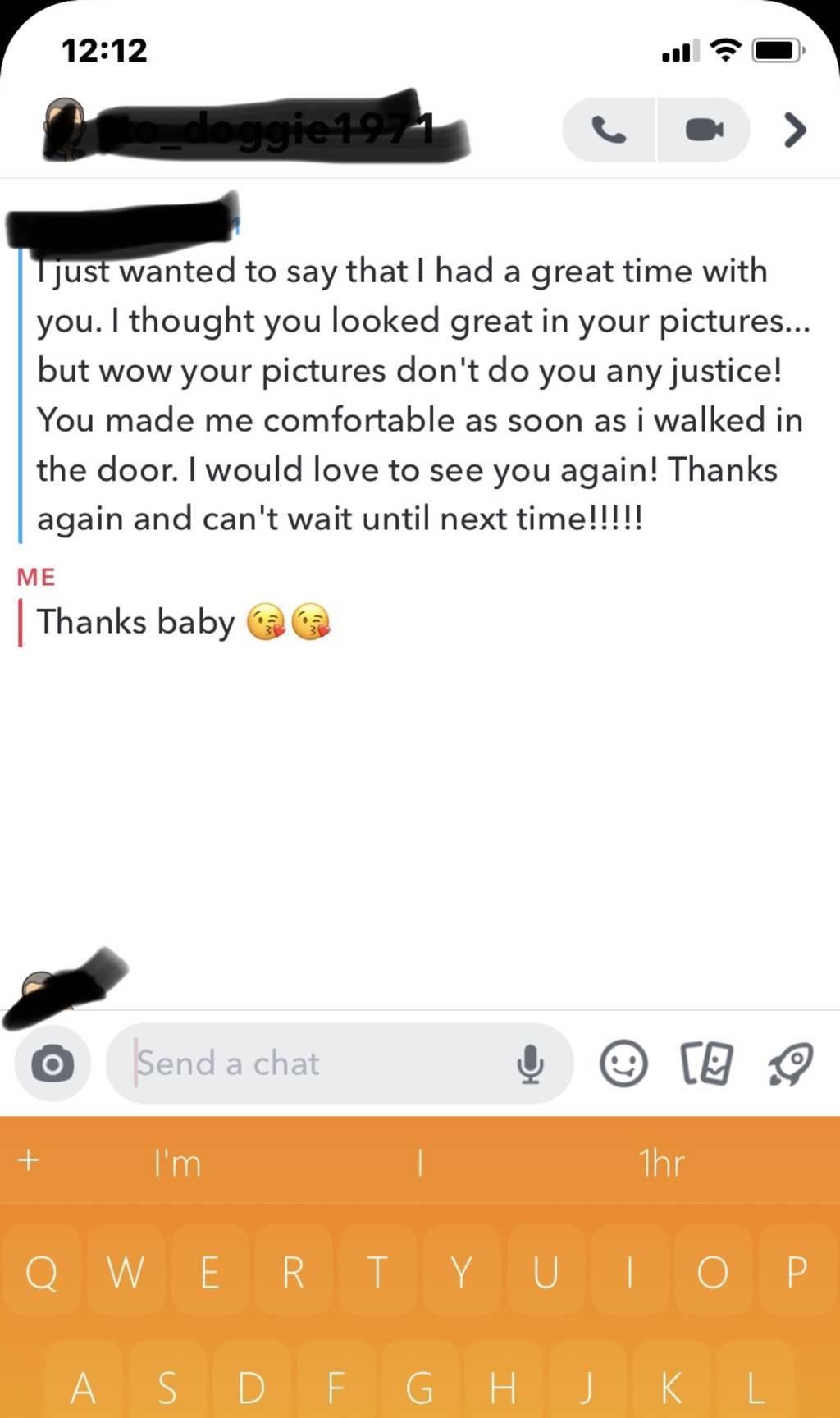Open the camera button
This screenshot has width=840, height=1418.
pyautogui.click(x=52, y=1064)
